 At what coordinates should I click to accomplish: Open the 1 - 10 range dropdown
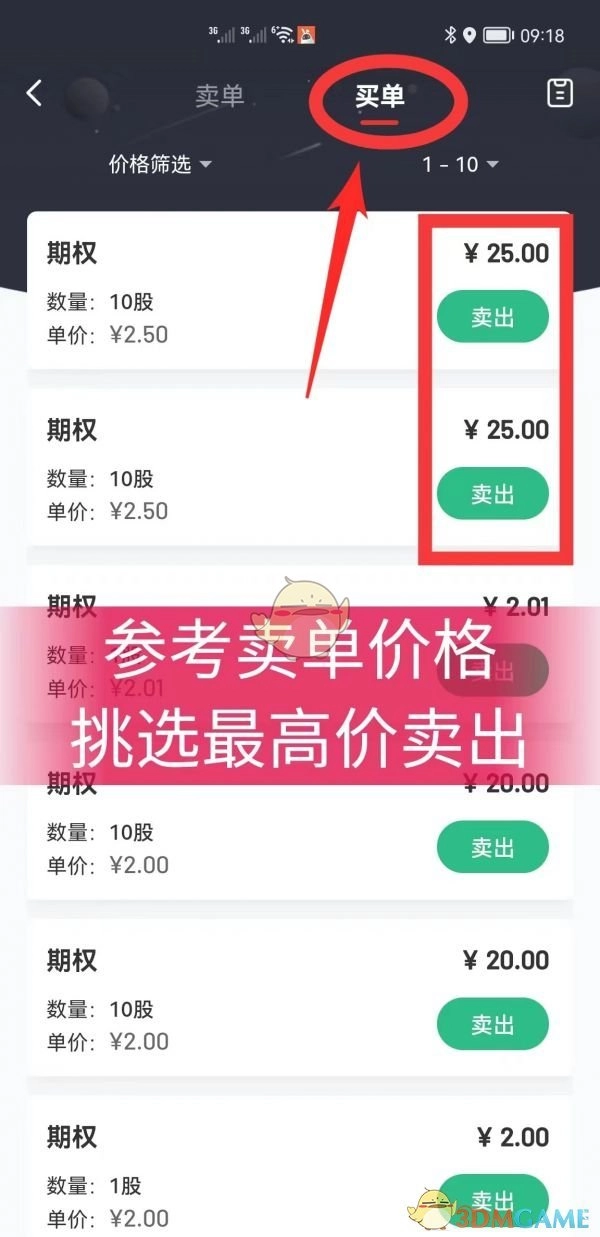coord(459,165)
